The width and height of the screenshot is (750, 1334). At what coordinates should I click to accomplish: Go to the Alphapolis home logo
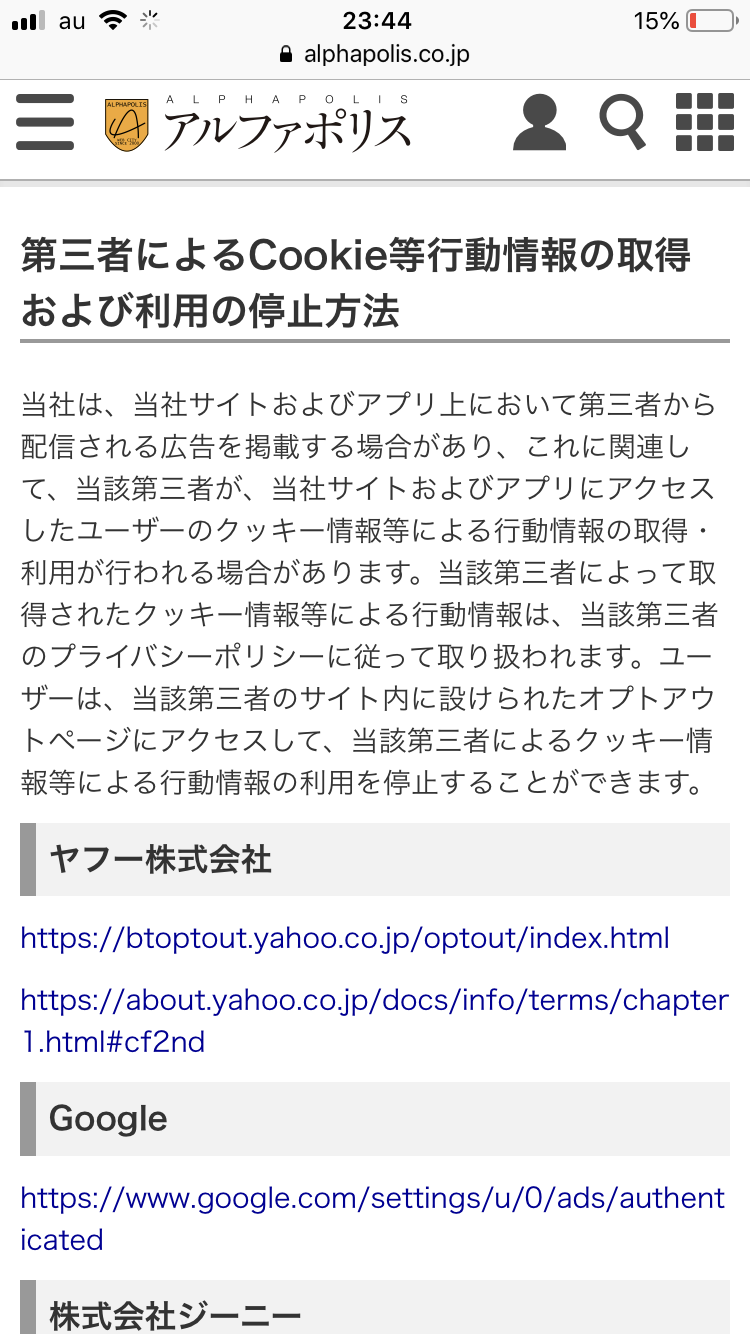pyautogui.click(x=258, y=125)
